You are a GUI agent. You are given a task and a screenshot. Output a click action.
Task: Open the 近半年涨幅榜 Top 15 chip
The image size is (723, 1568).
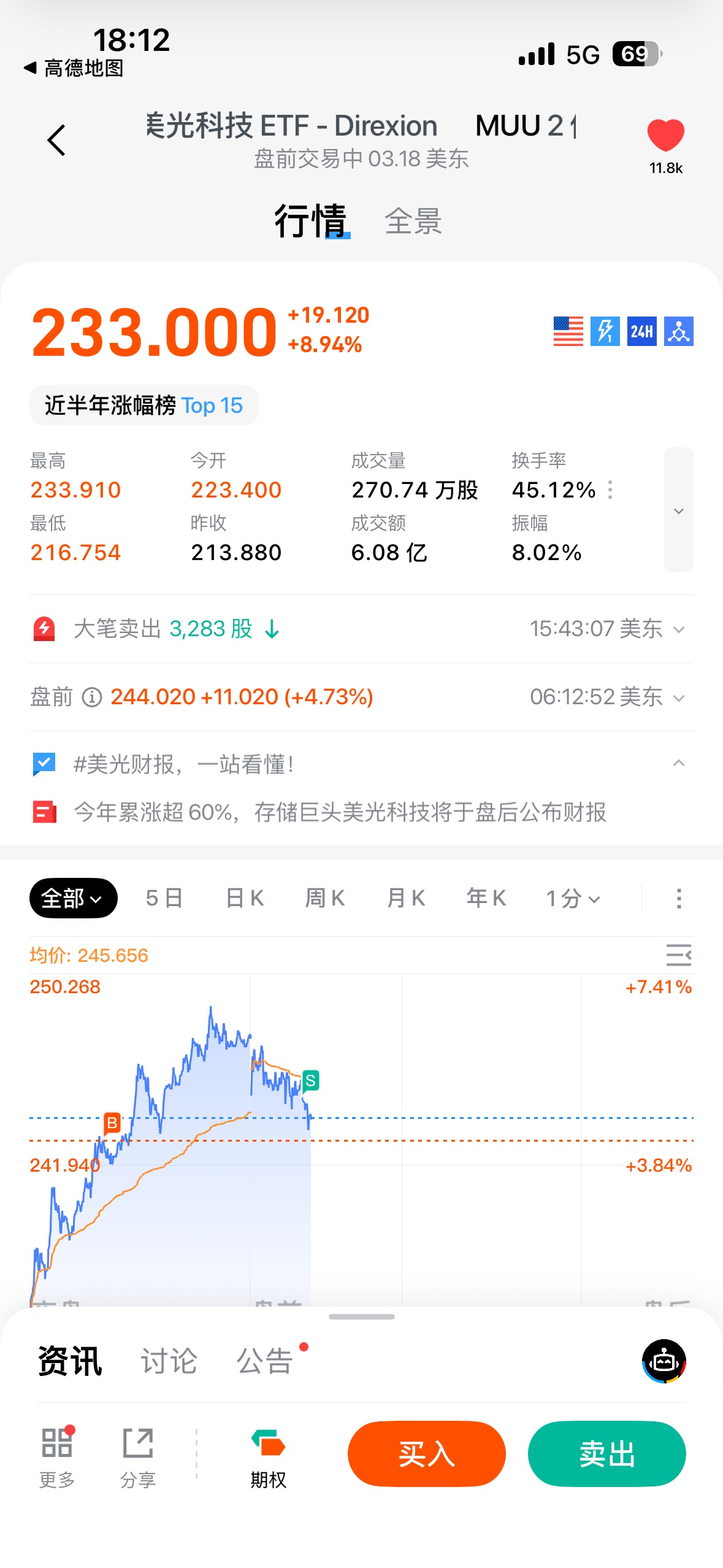(x=144, y=405)
